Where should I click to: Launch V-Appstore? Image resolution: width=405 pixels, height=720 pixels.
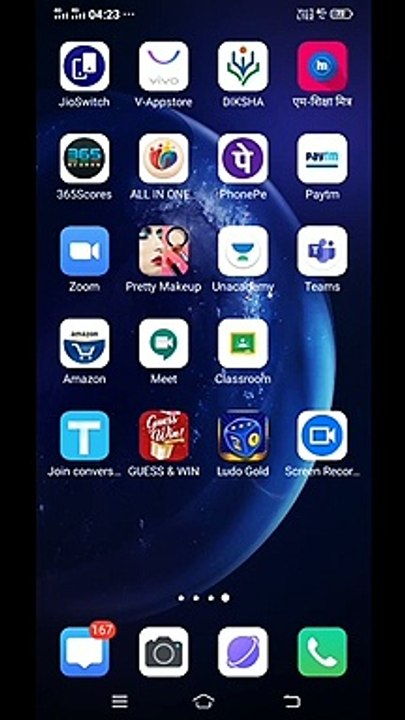(164, 67)
